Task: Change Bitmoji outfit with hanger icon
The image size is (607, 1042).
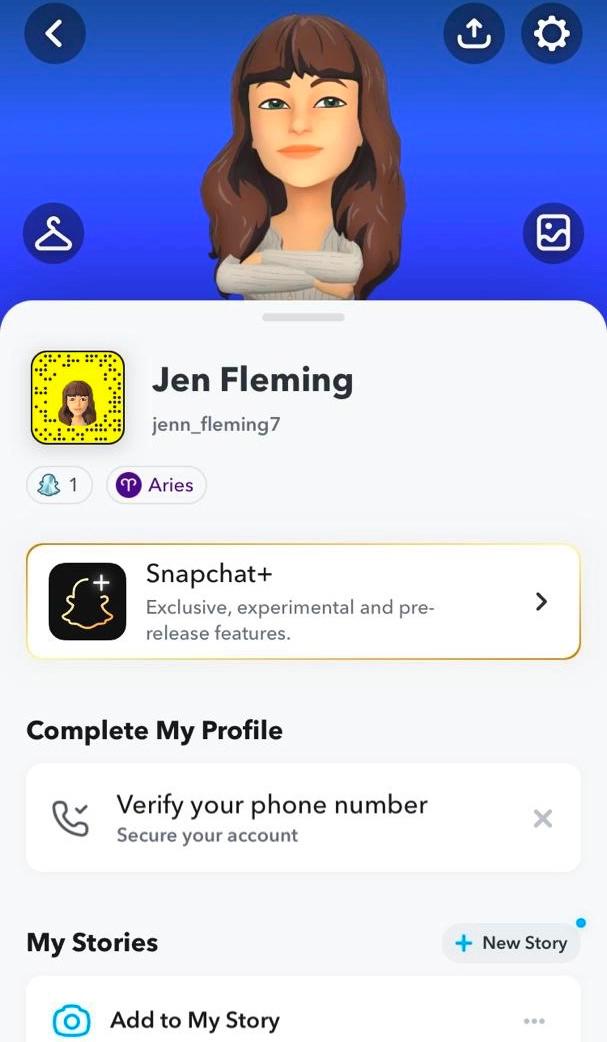Action: click(53, 233)
